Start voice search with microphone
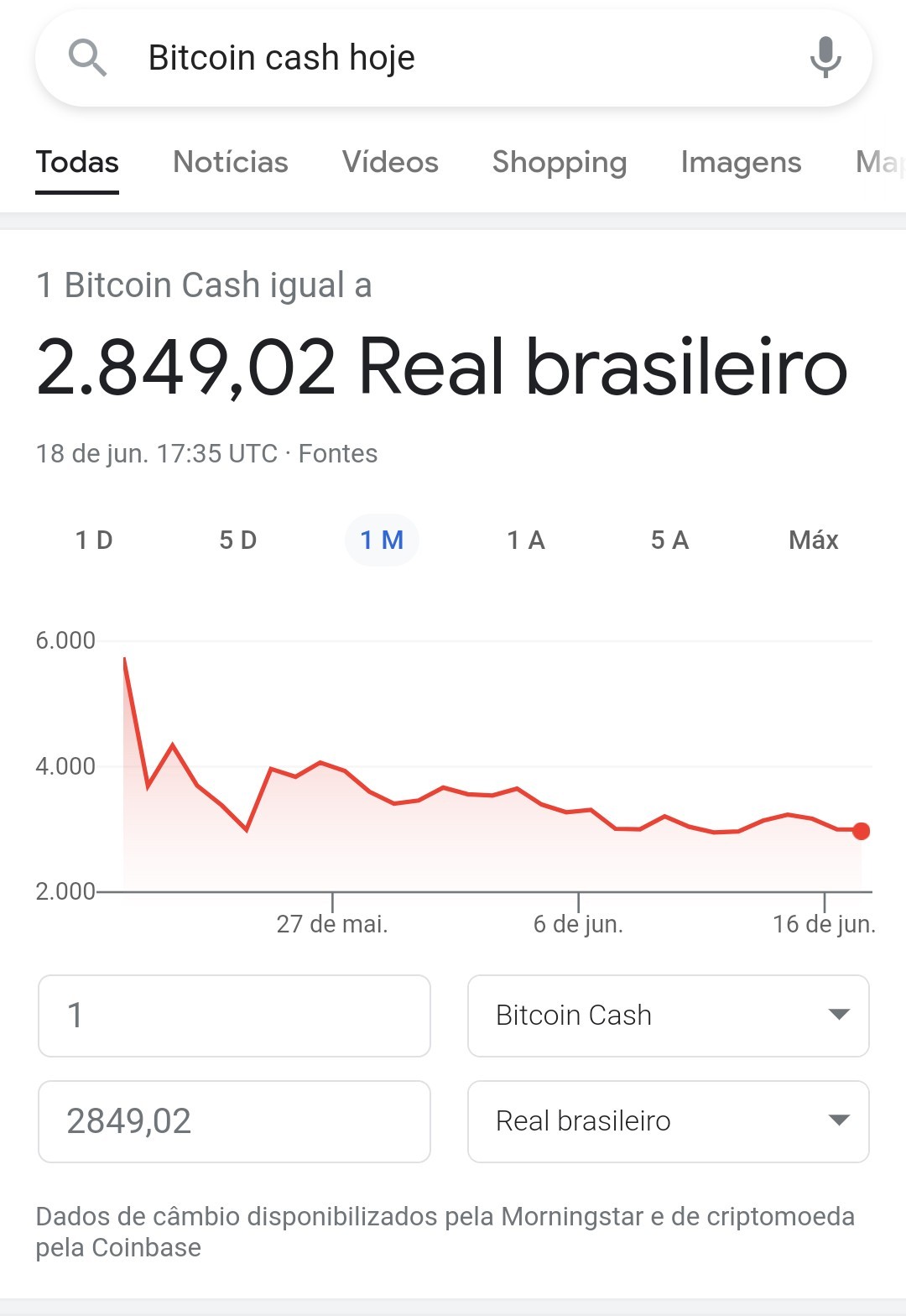 pos(825,58)
